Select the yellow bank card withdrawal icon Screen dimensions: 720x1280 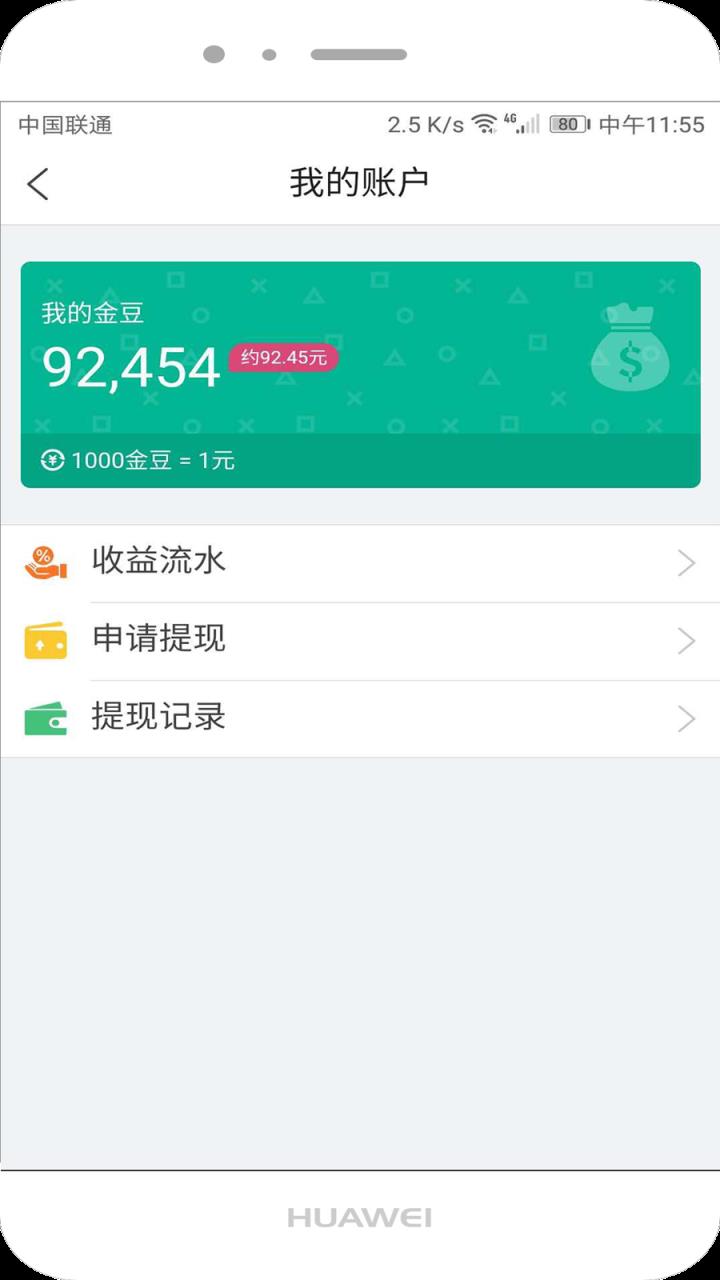coord(44,640)
